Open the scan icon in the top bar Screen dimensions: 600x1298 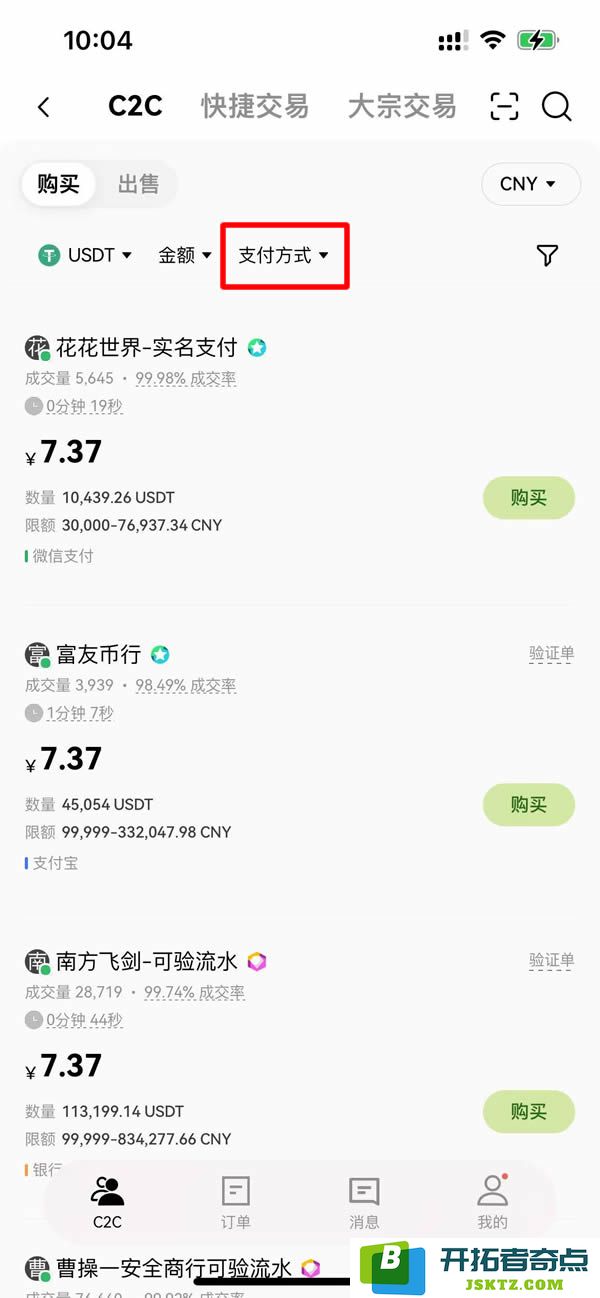point(505,106)
